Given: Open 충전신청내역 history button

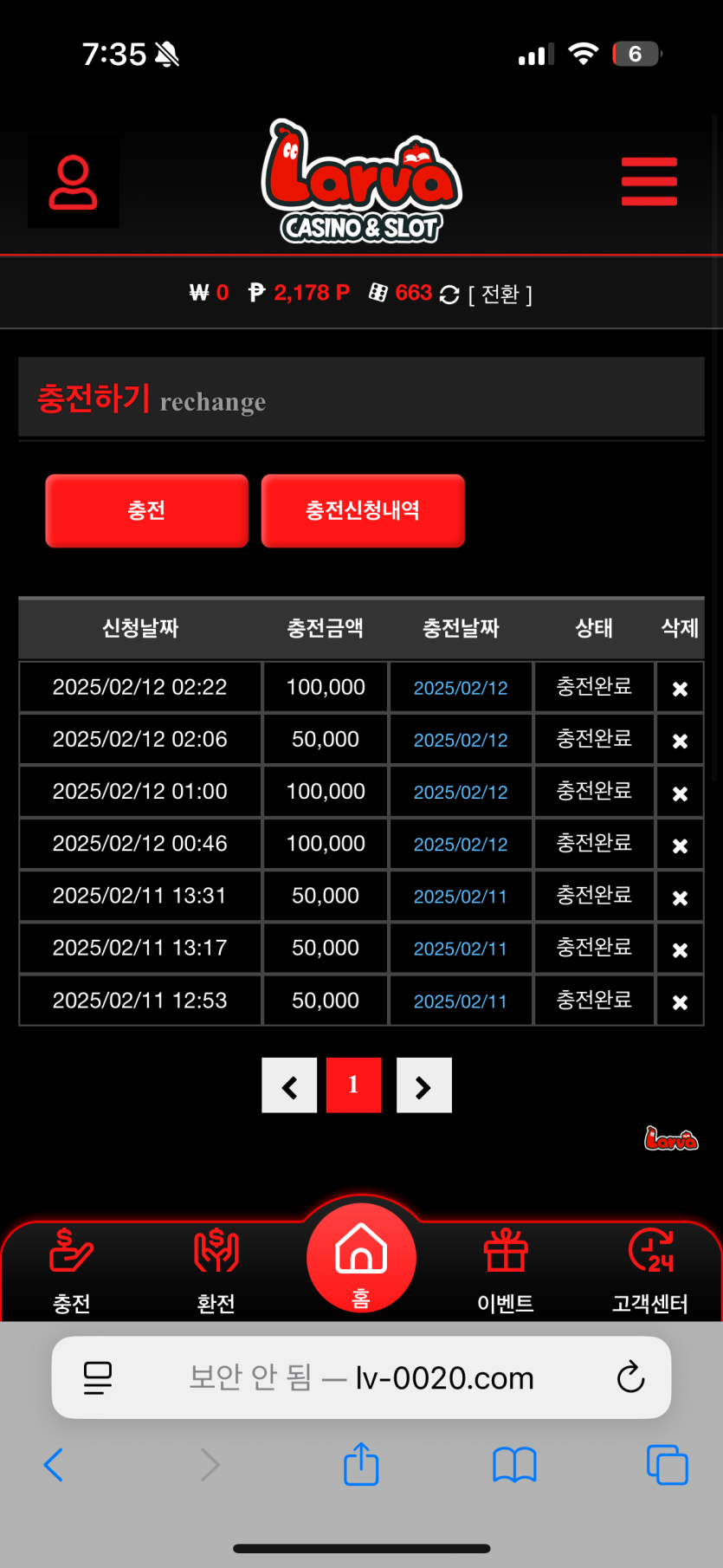Looking at the screenshot, I should coord(363,510).
